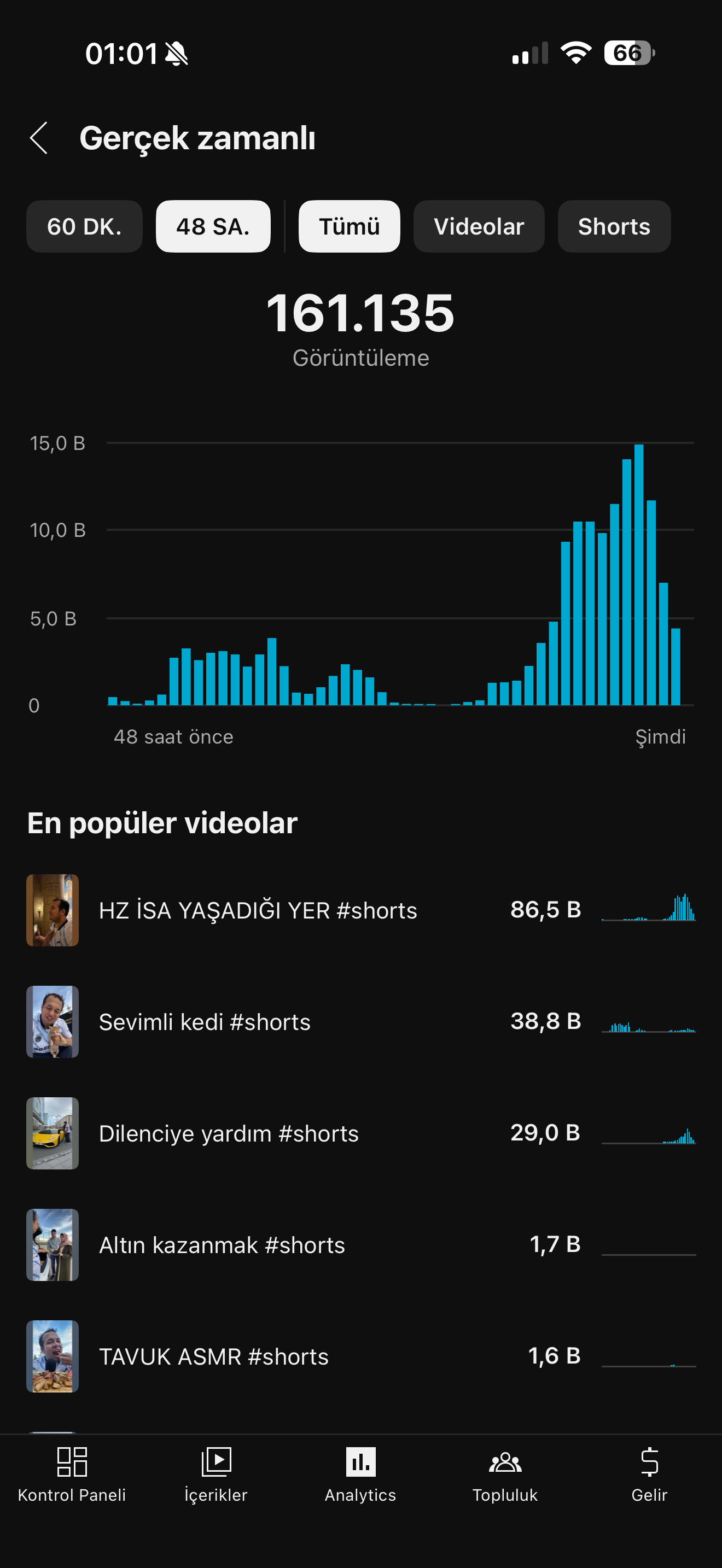
Task: Open Sevimli kedi #shorts video stats
Action: tap(361, 1021)
